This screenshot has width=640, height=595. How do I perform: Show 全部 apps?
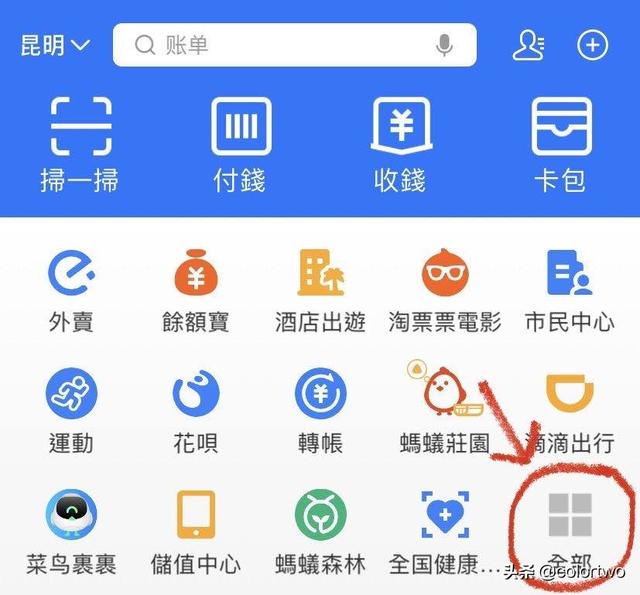point(570,530)
